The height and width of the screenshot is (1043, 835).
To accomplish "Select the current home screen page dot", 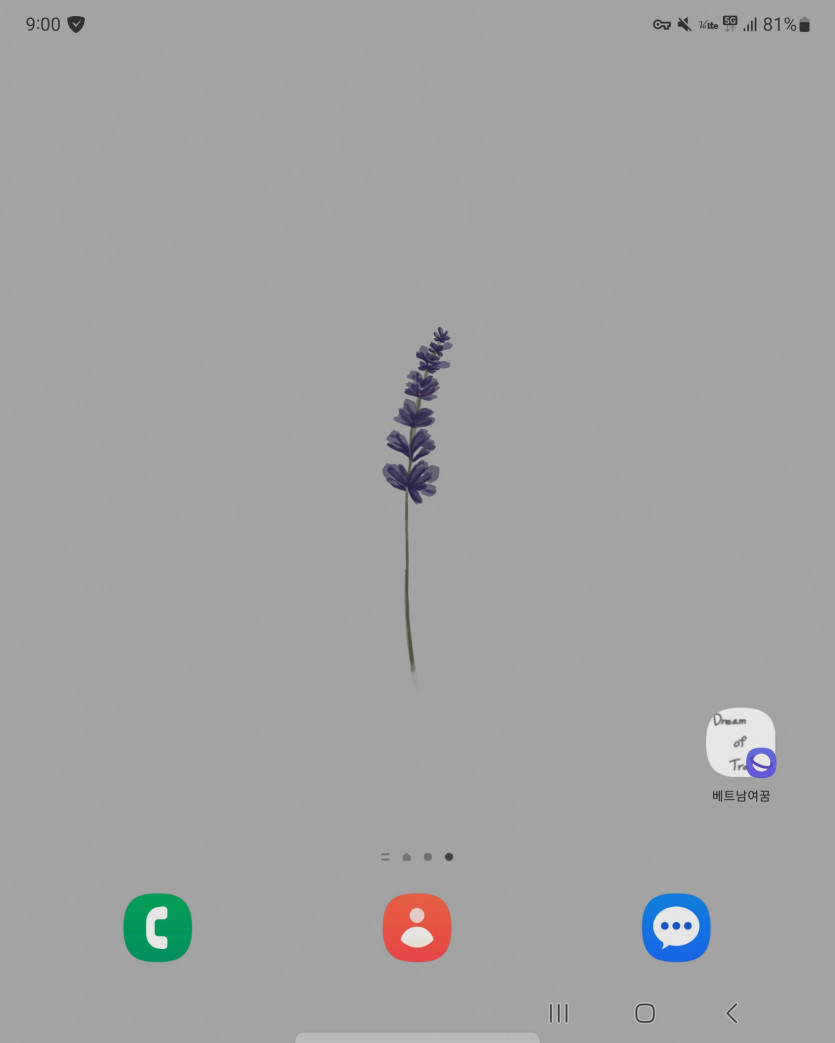I will pos(449,857).
